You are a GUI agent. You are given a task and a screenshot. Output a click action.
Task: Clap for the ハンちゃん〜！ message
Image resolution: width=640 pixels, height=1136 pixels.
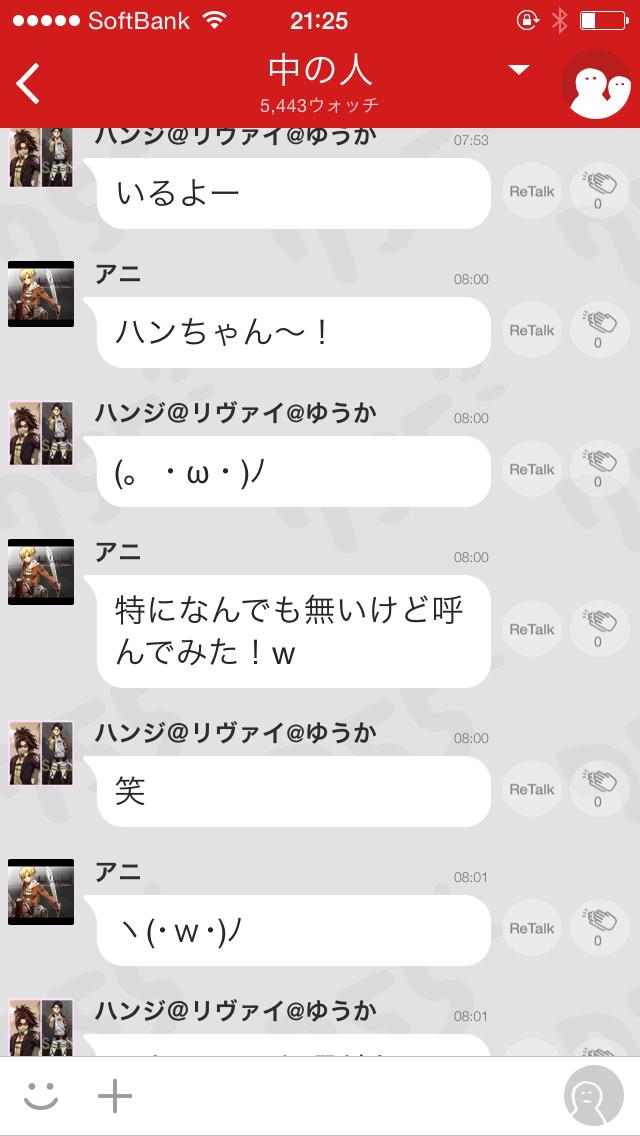pyautogui.click(x=598, y=330)
